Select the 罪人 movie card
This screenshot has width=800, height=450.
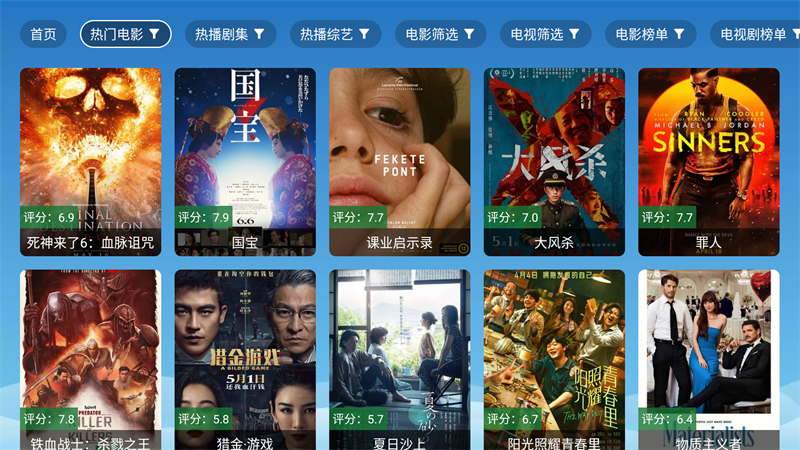click(708, 160)
